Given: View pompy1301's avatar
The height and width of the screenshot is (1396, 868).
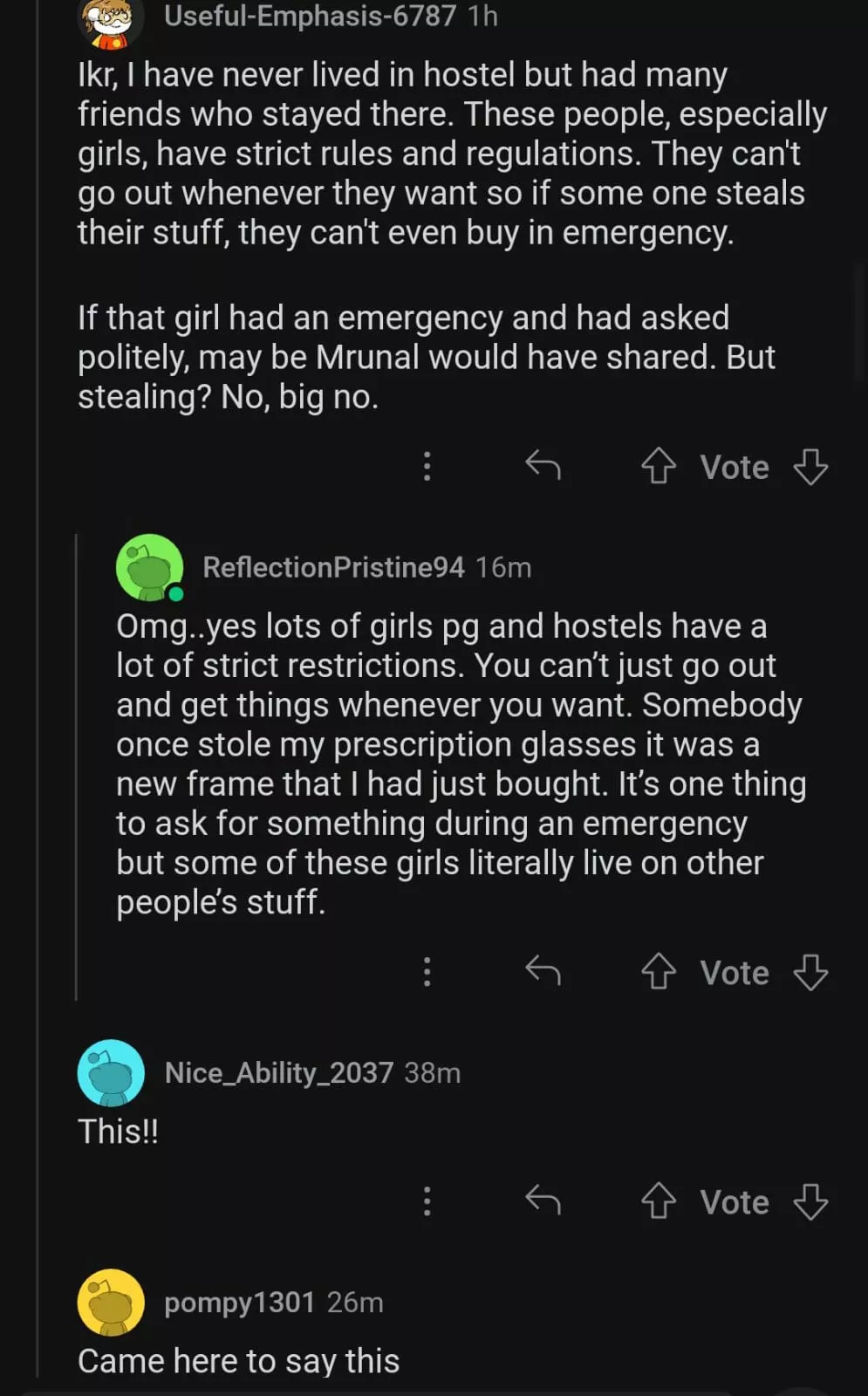Looking at the screenshot, I should [111, 1302].
